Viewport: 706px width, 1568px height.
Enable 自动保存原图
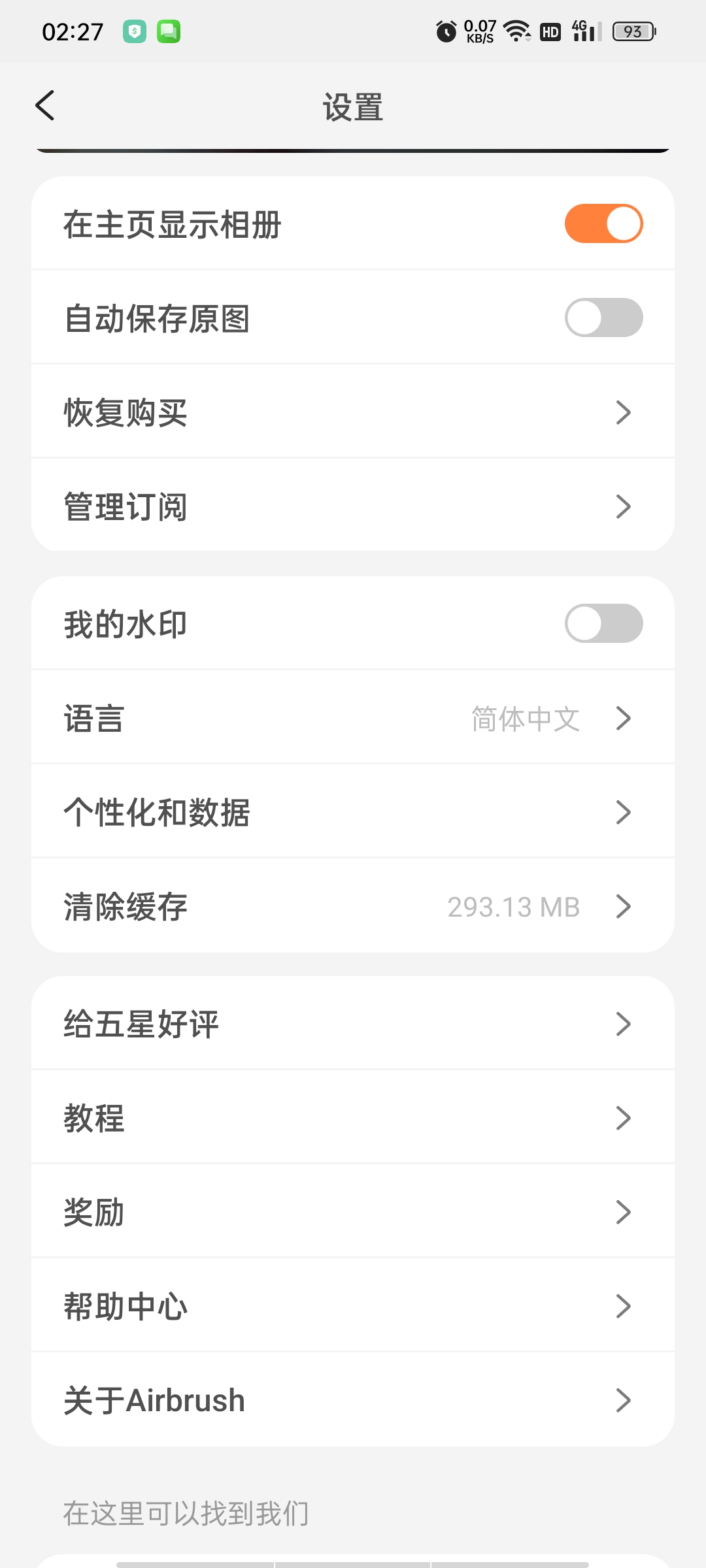point(603,318)
